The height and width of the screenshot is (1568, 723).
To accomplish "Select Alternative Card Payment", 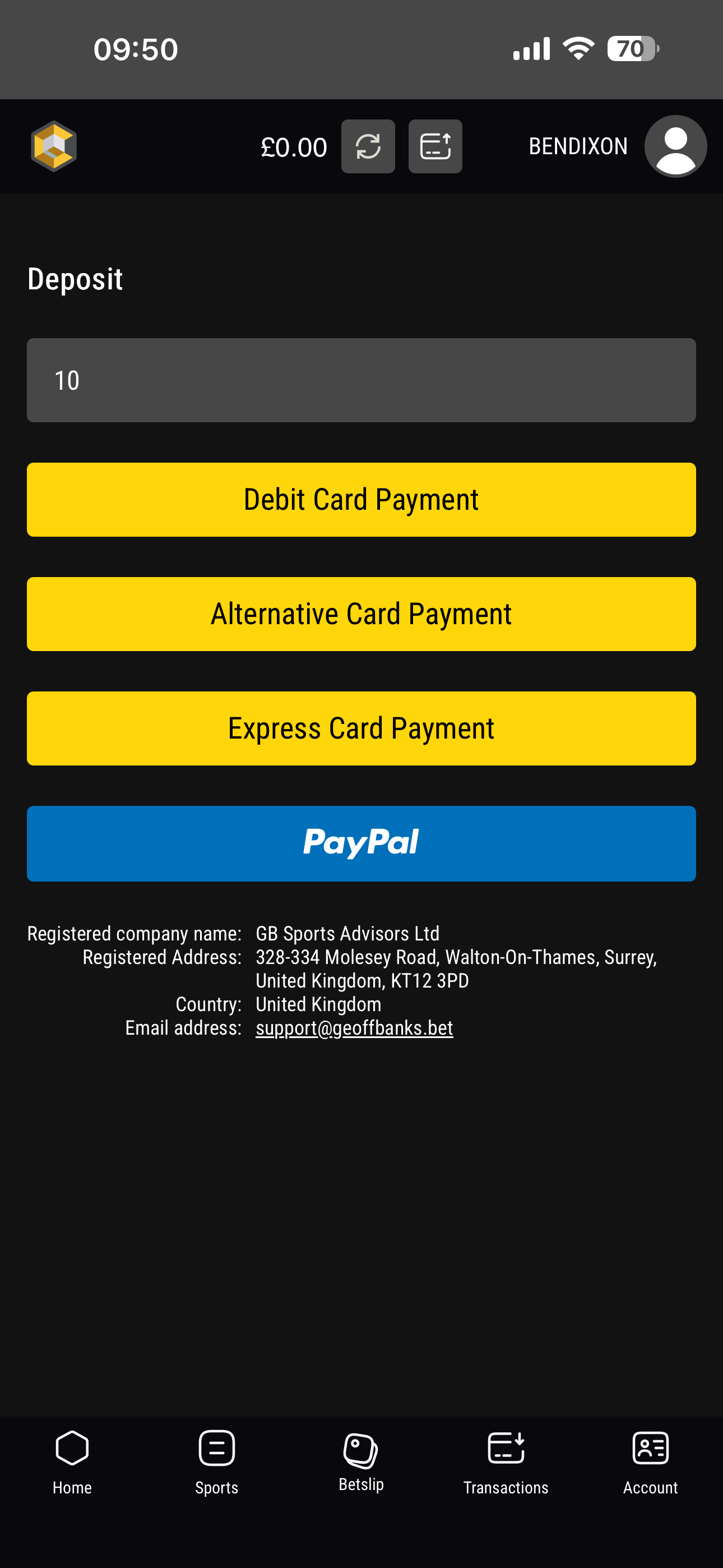I will pos(361,614).
